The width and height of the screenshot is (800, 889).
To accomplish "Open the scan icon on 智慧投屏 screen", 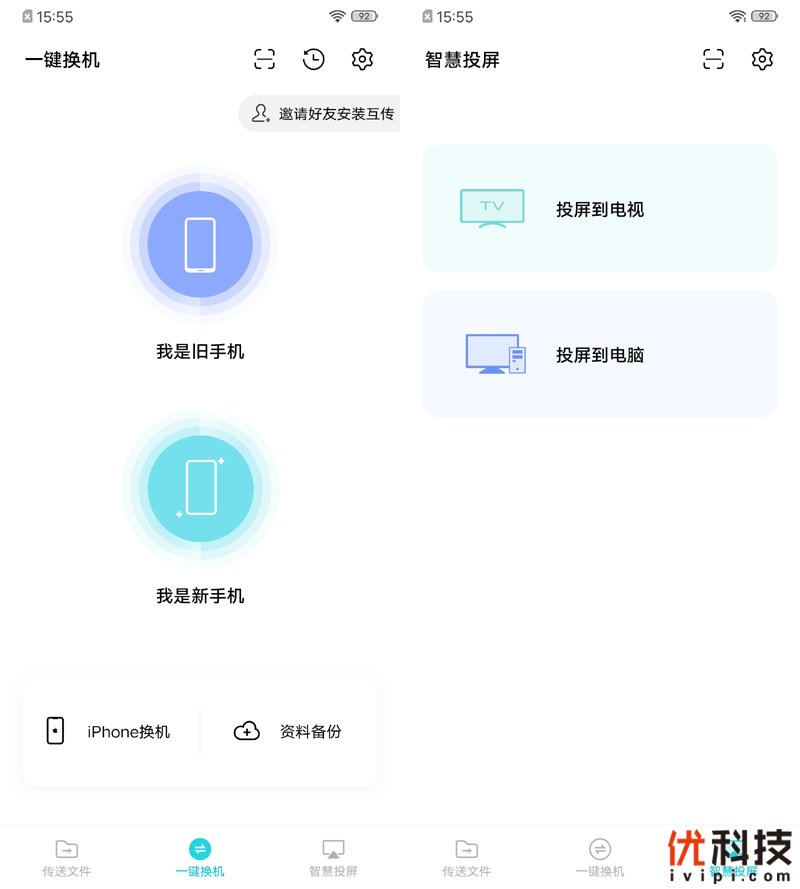I will click(x=713, y=59).
